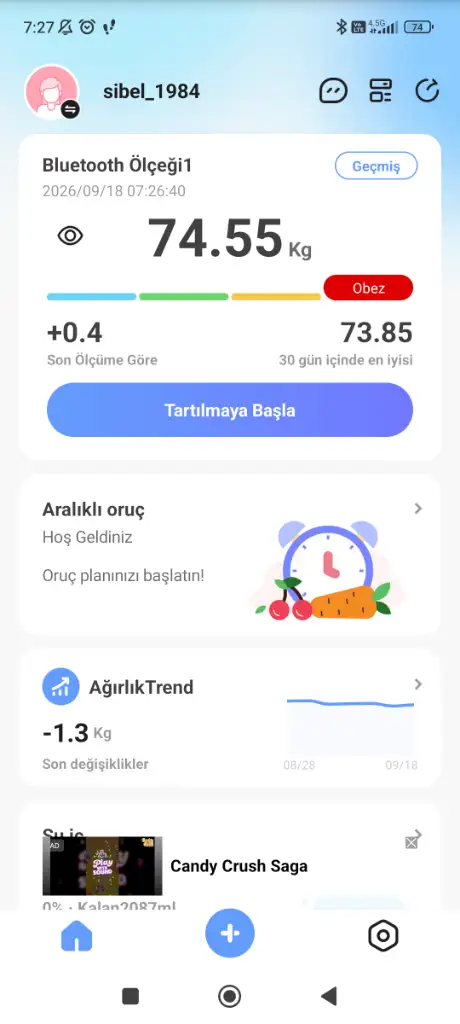Open the AğırlıkTrend weight trend card
The height and width of the screenshot is (1024, 460).
[230, 718]
